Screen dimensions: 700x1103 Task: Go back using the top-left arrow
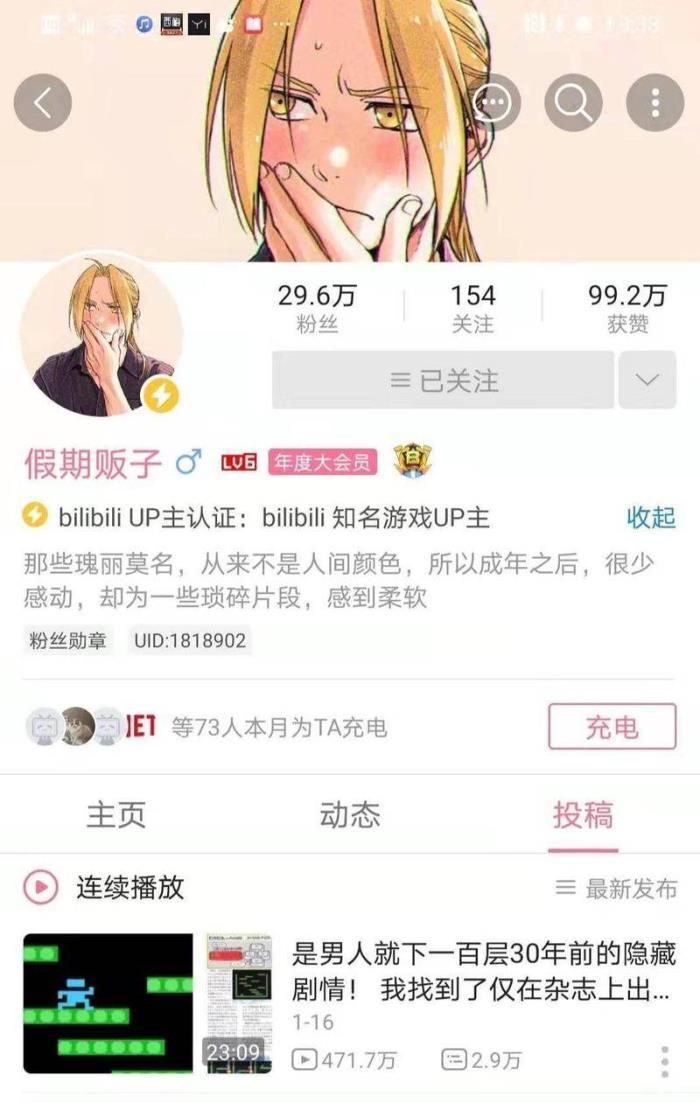point(43,103)
